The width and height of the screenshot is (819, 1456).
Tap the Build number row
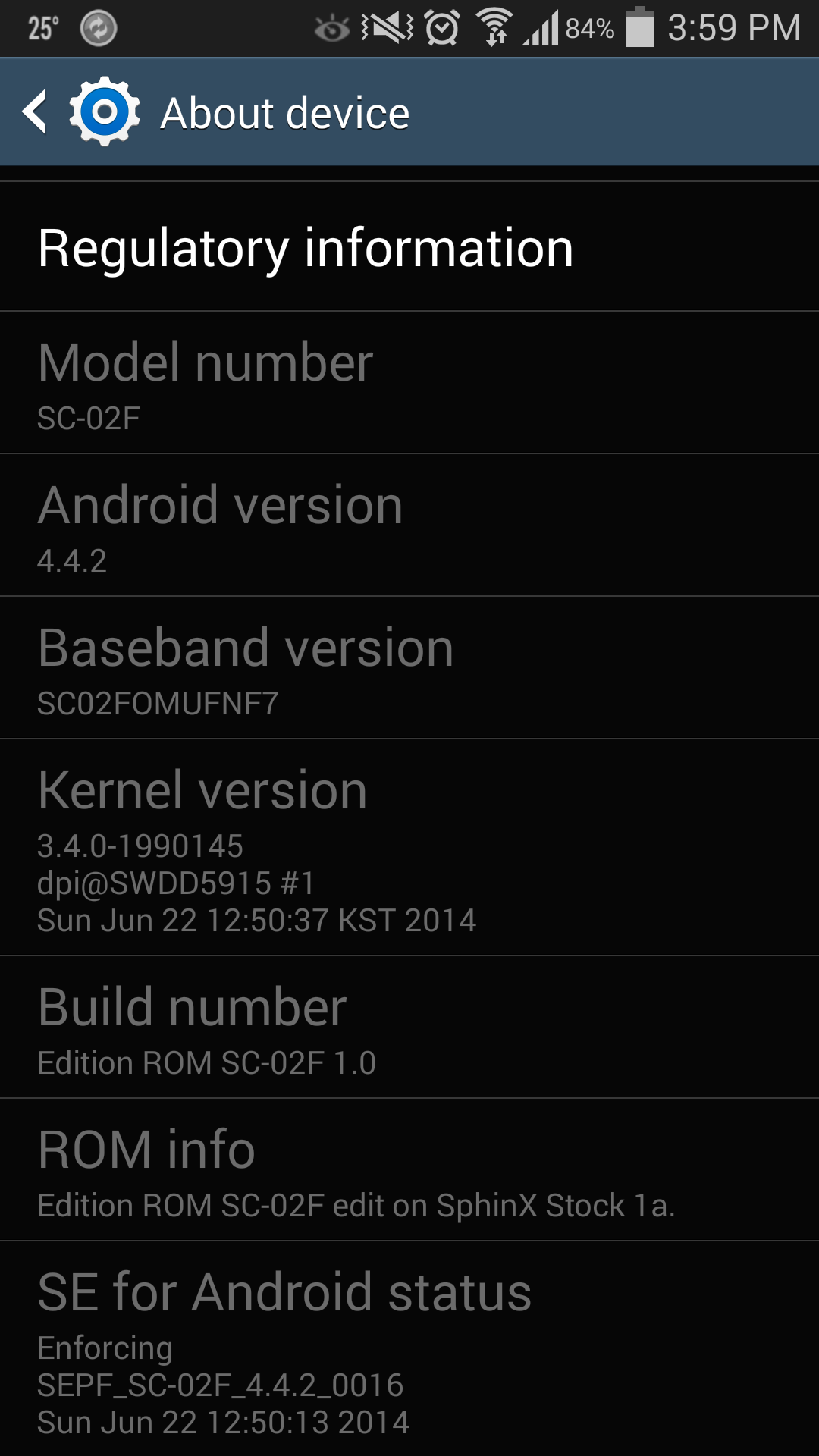pyautogui.click(x=409, y=1028)
